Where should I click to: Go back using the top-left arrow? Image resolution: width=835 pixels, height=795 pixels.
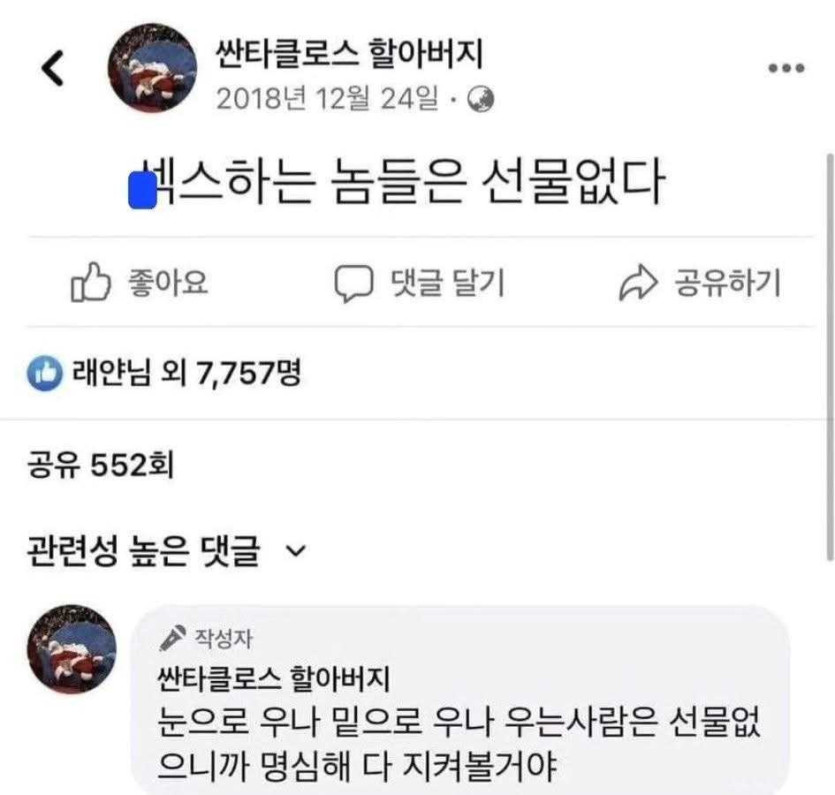(53, 66)
